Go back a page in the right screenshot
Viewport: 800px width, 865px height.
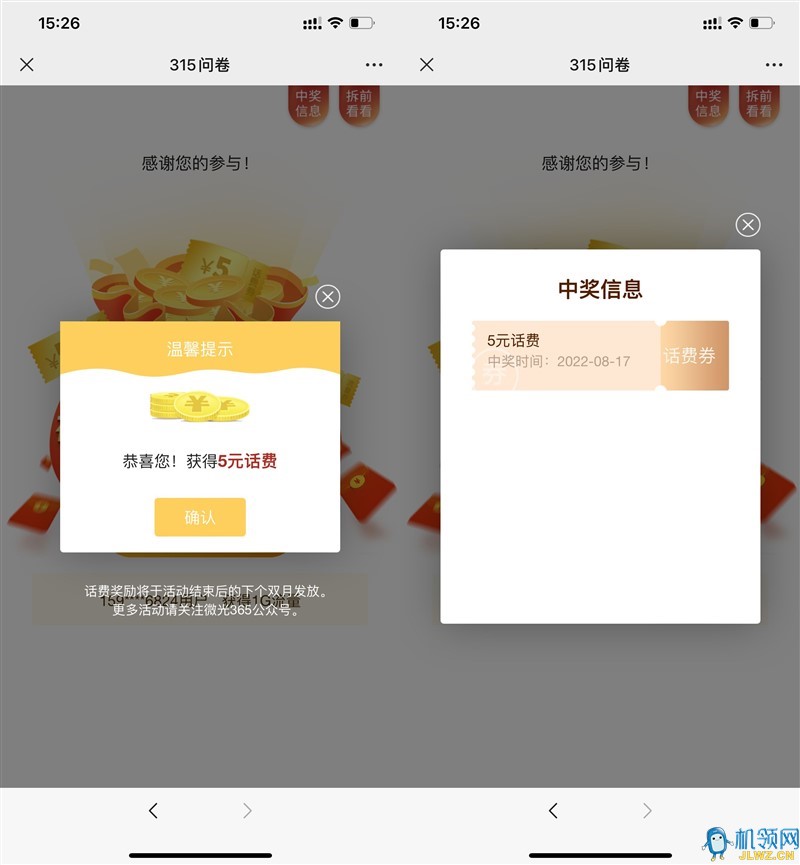[x=553, y=811]
